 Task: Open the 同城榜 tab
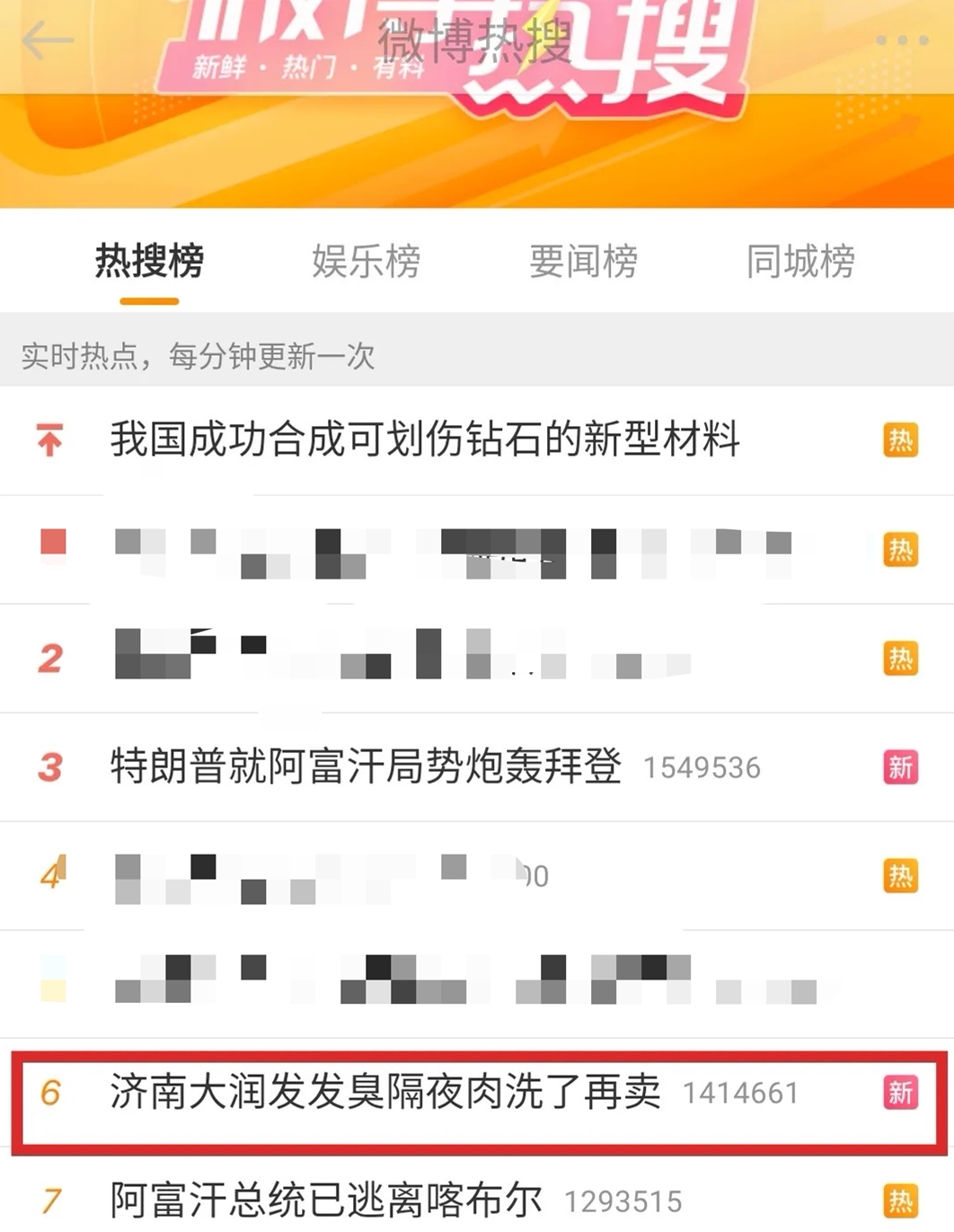click(799, 261)
